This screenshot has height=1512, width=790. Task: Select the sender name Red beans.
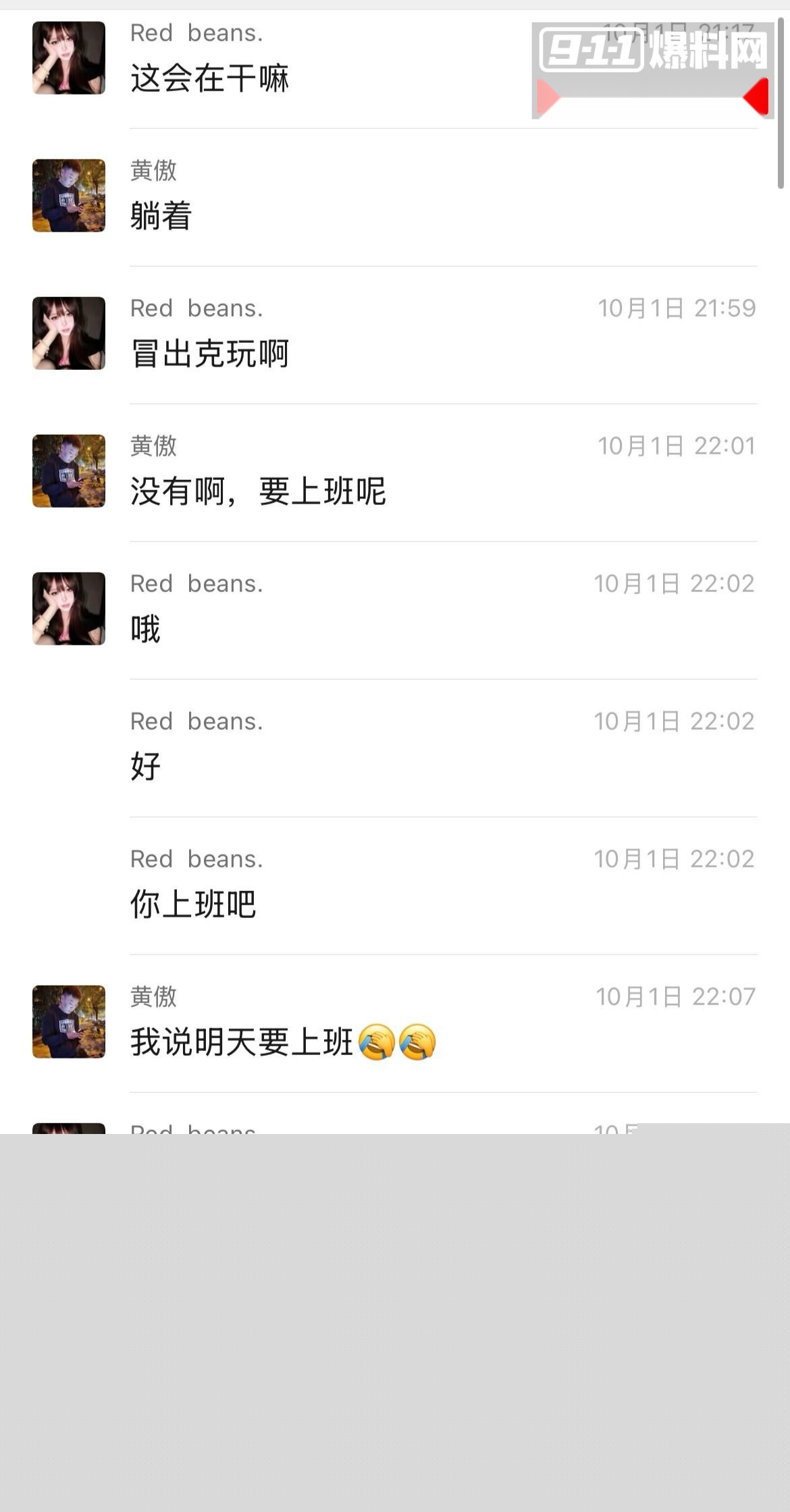[x=196, y=307]
